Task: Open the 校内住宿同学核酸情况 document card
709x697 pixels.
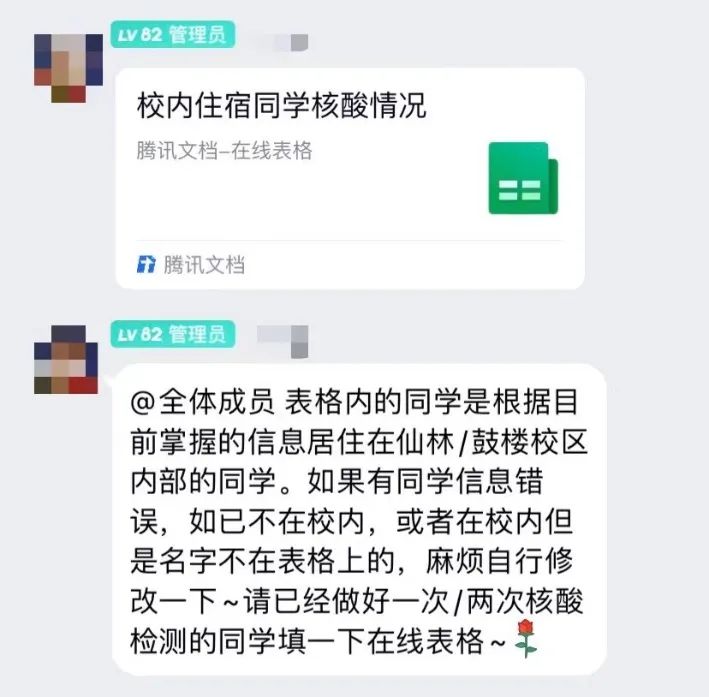Action: pyautogui.click(x=350, y=178)
